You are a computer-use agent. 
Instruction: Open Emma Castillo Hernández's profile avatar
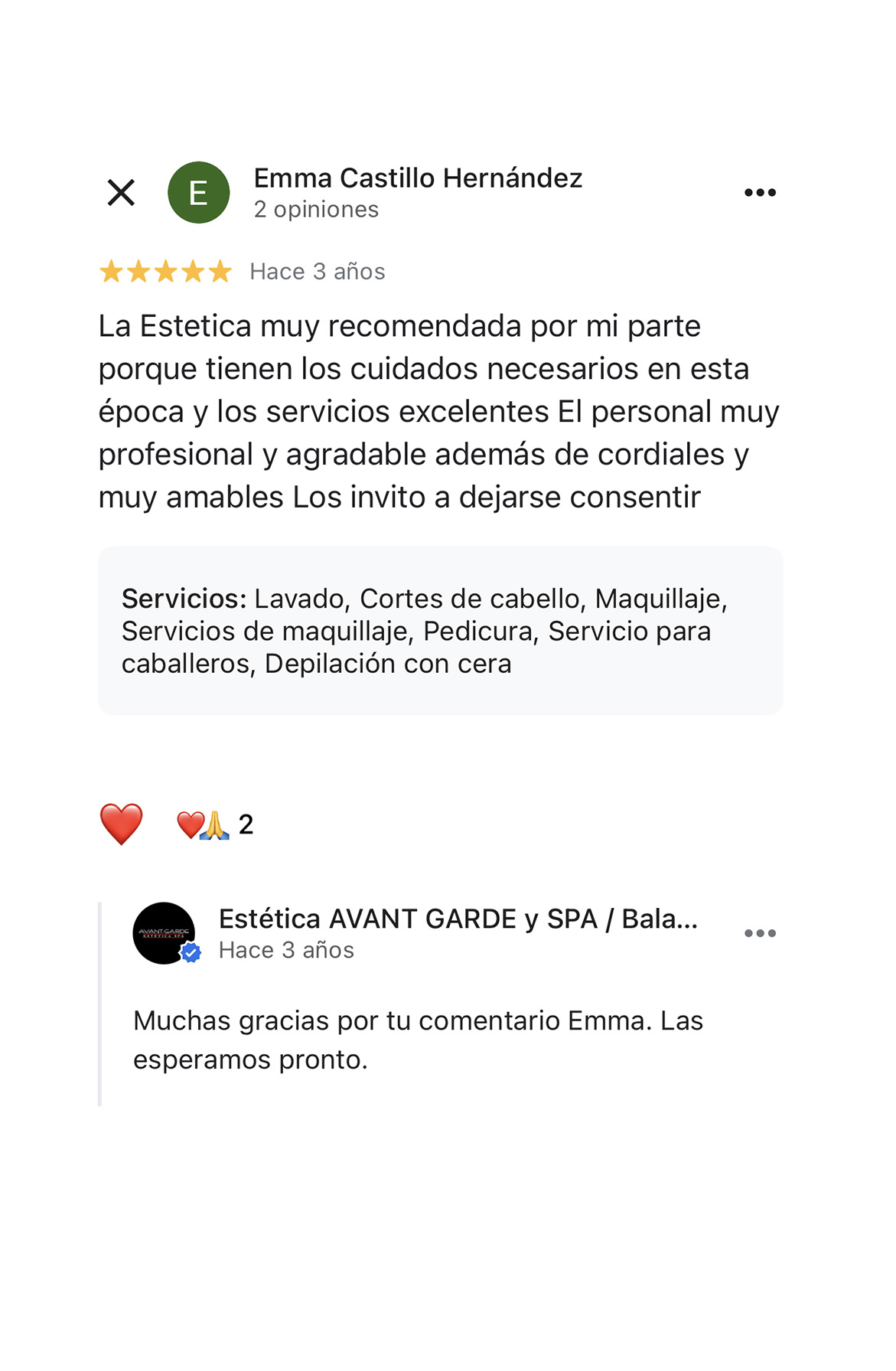click(x=198, y=193)
